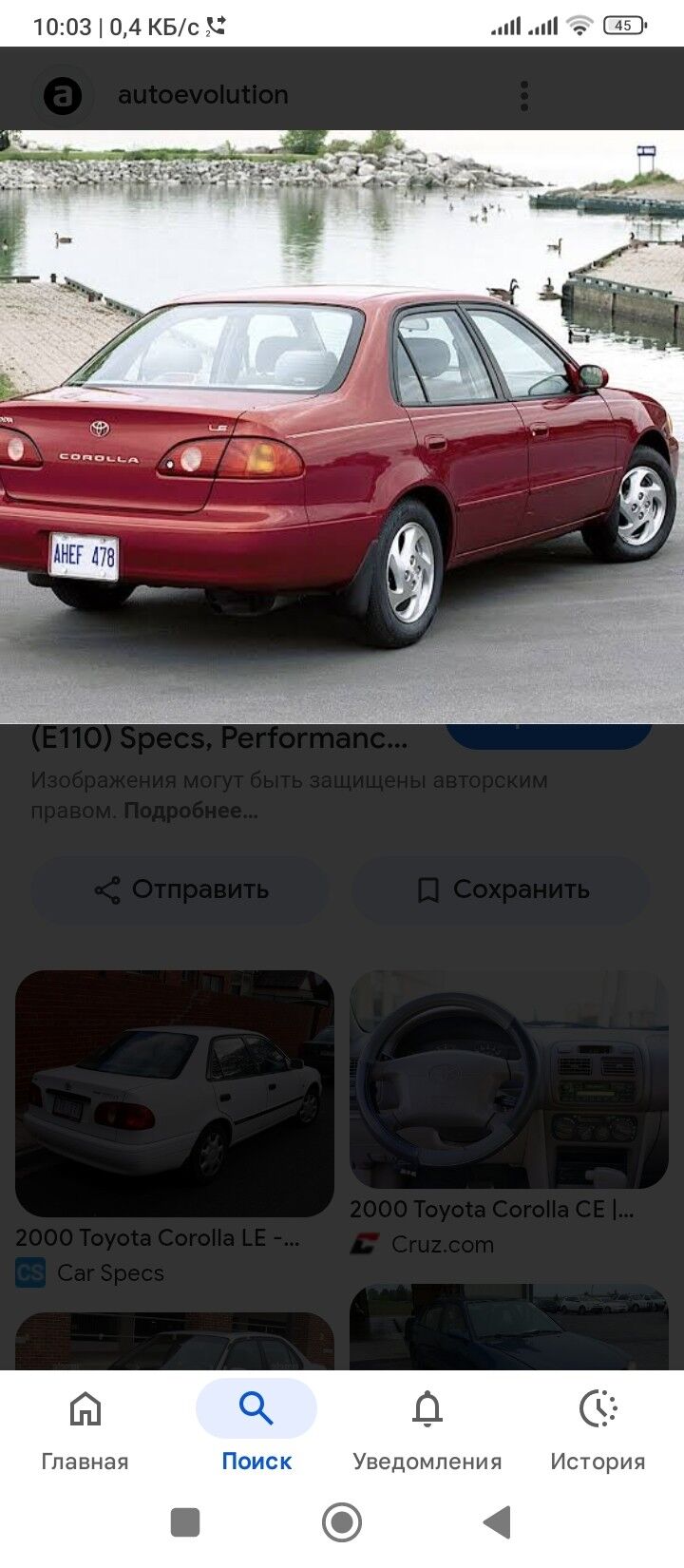Open the Уведомления tab
The height and width of the screenshot is (1568, 684).
pos(427,1427)
